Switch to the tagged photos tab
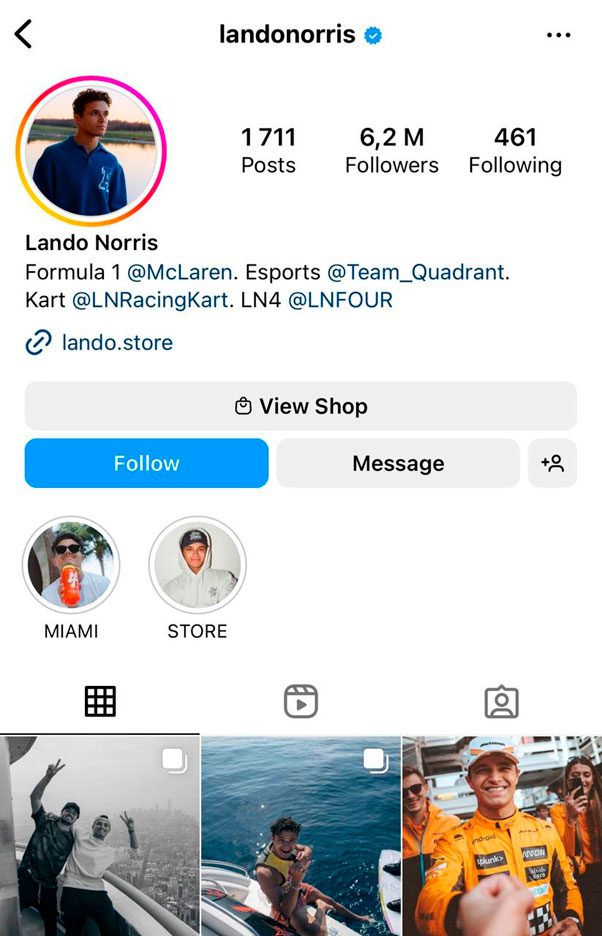The width and height of the screenshot is (602, 936). click(x=501, y=702)
